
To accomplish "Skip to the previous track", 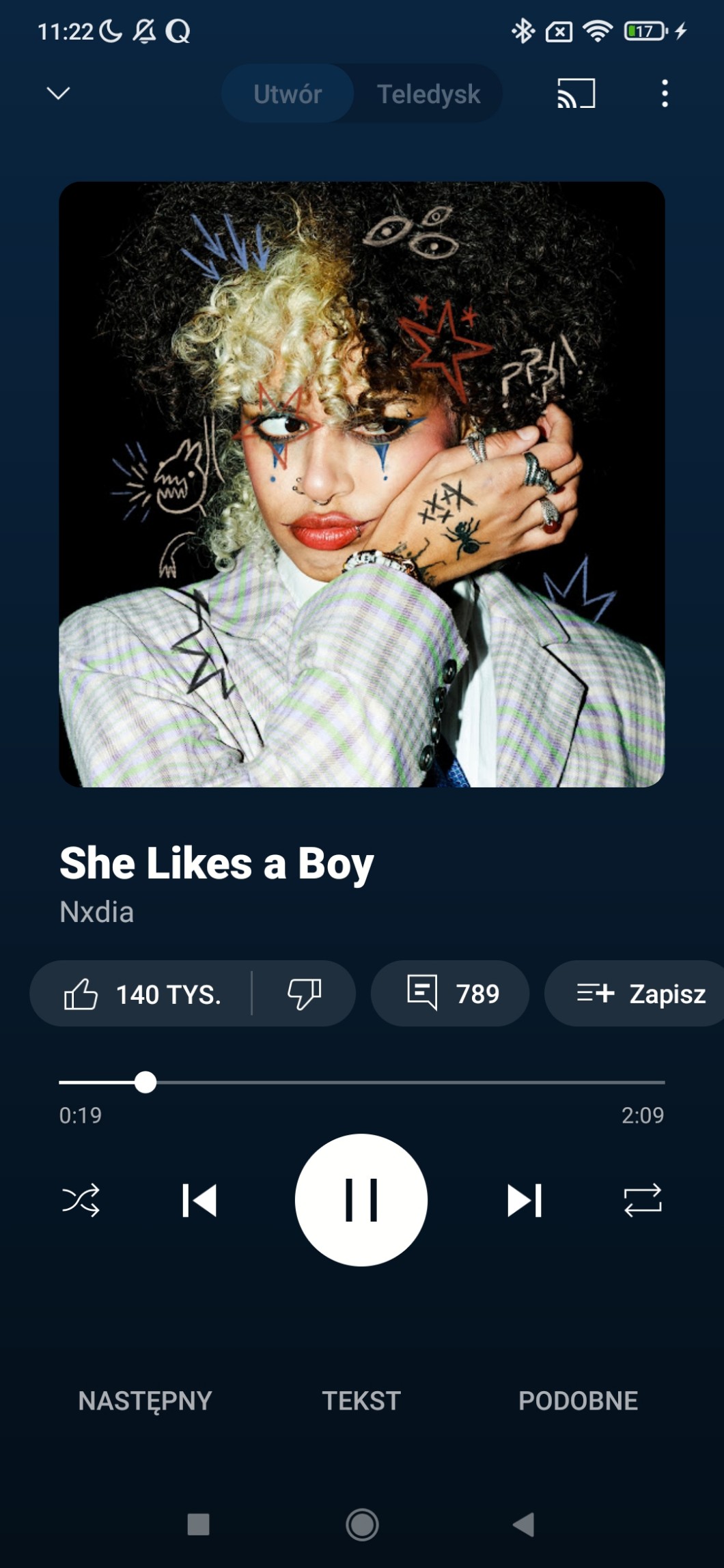I will (199, 1200).
